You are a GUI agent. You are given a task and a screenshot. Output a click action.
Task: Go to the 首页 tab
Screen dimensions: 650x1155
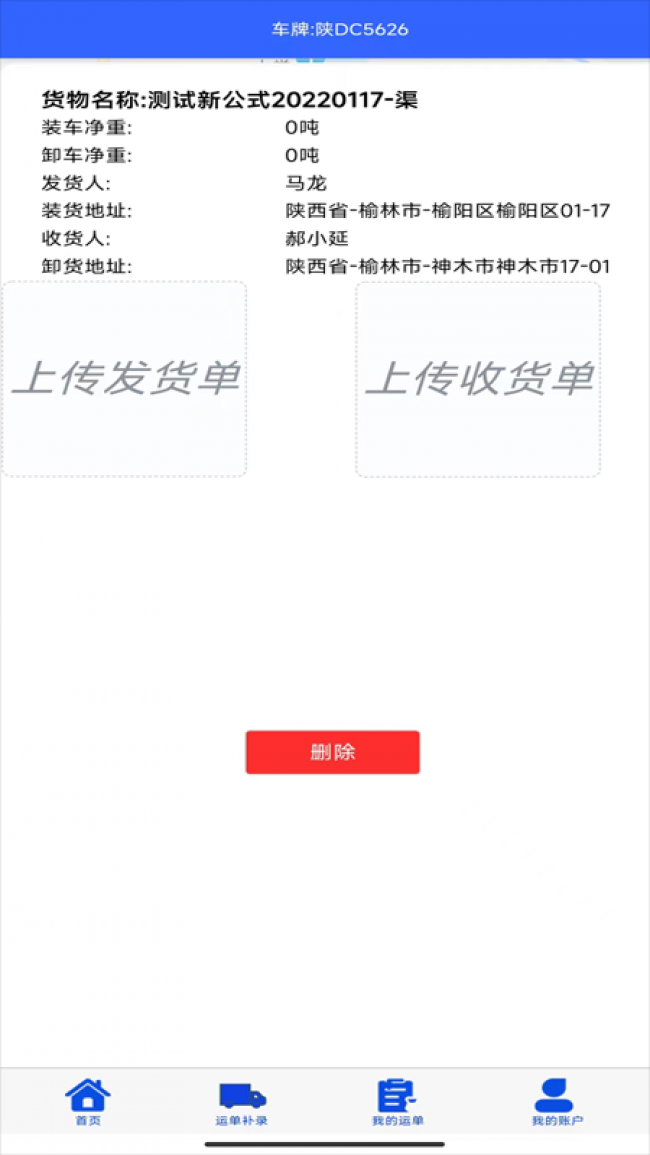pyautogui.click(x=88, y=1102)
